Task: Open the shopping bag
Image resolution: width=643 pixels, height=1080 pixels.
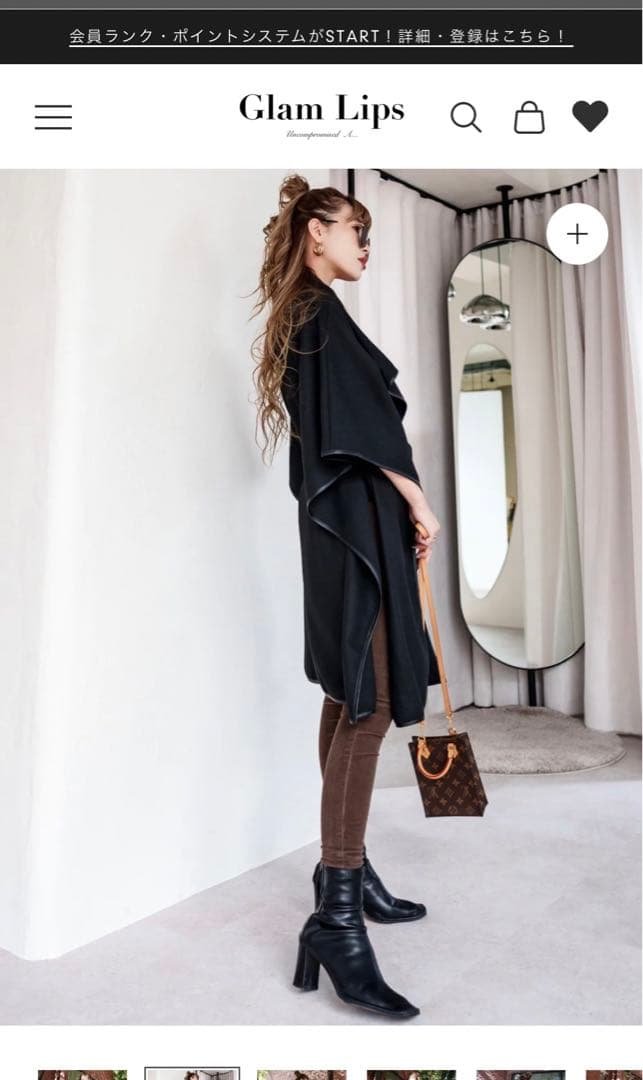Action: tap(529, 117)
